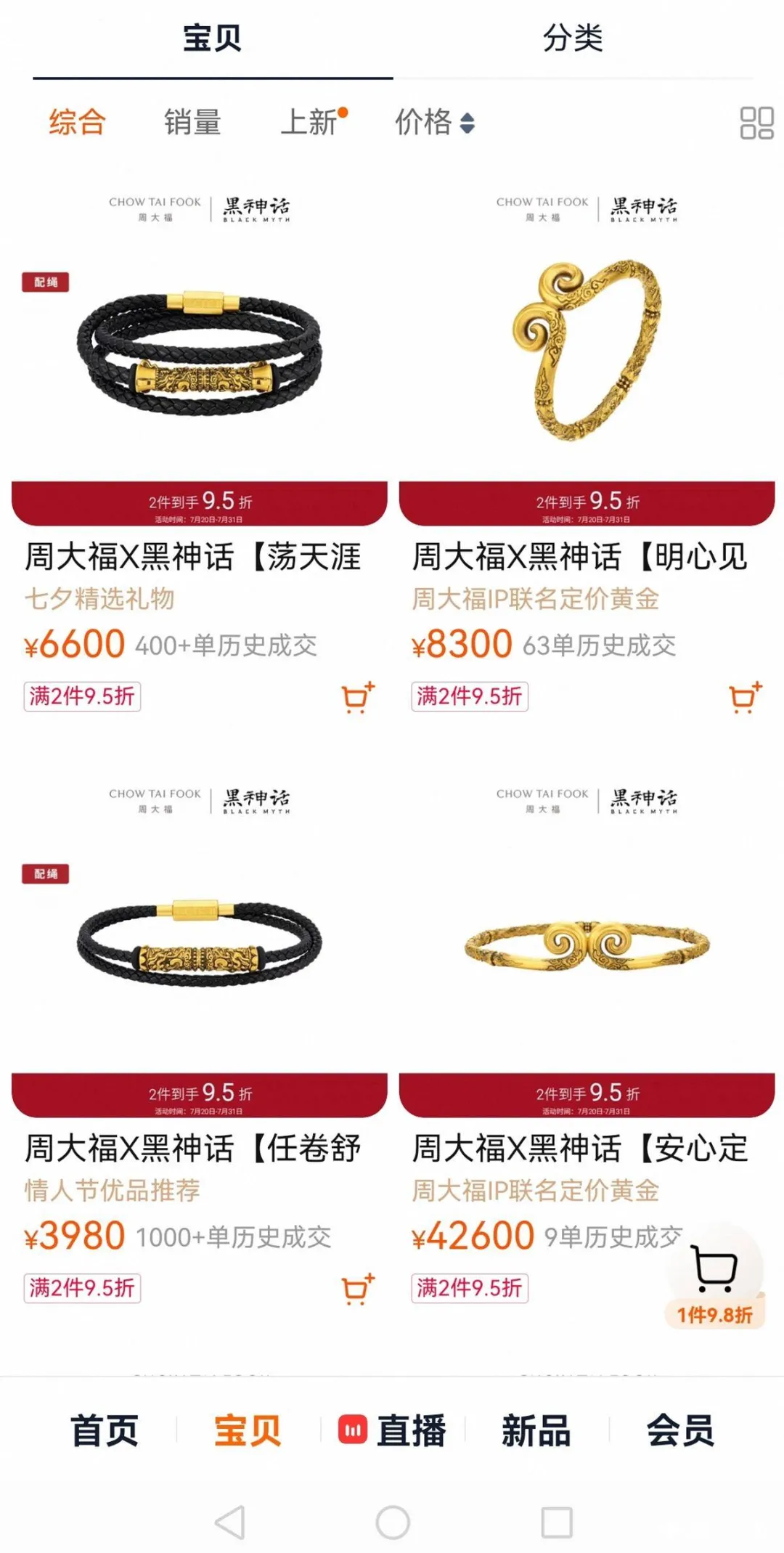Select the 宝贝 top tab
The height and width of the screenshot is (1553, 784).
(212, 38)
